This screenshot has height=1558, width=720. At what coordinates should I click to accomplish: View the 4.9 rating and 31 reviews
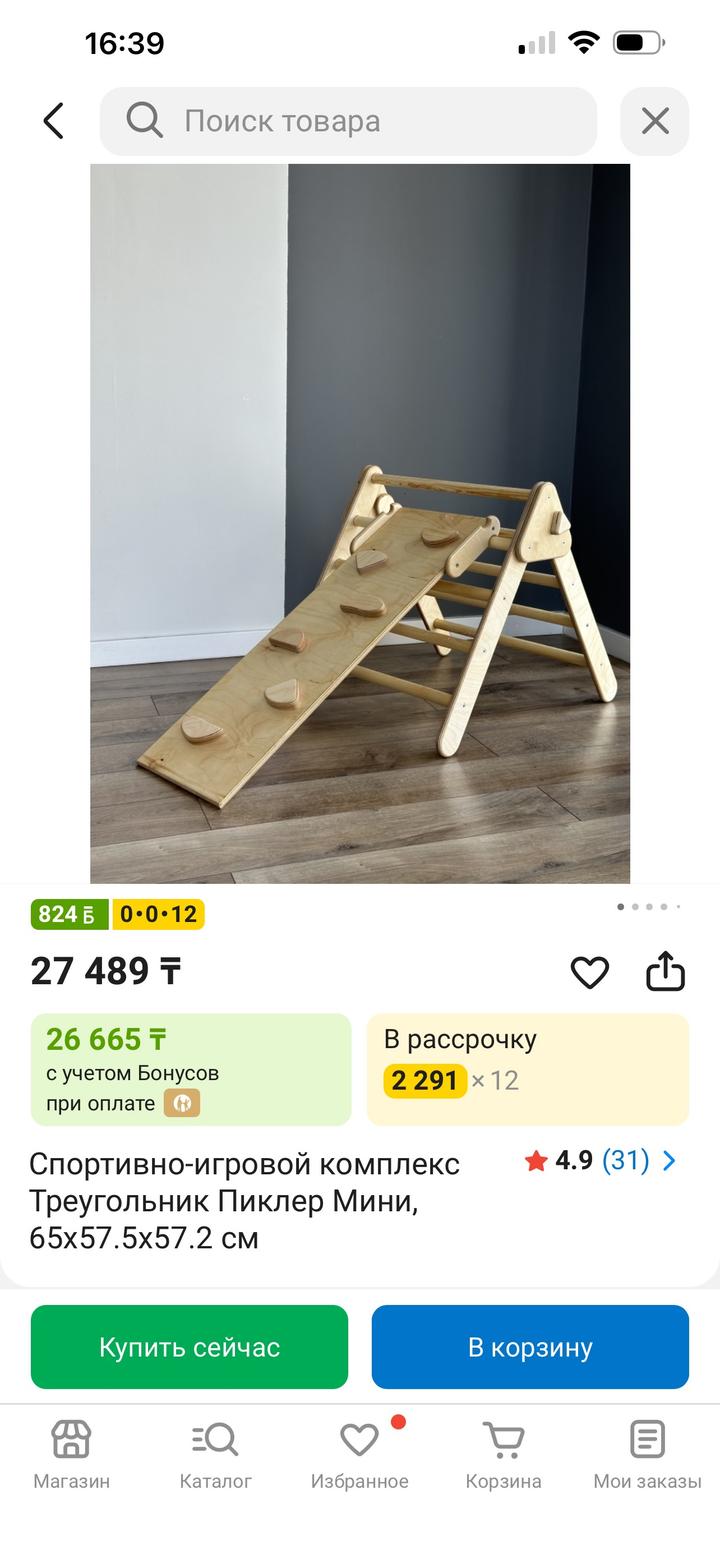click(600, 1160)
